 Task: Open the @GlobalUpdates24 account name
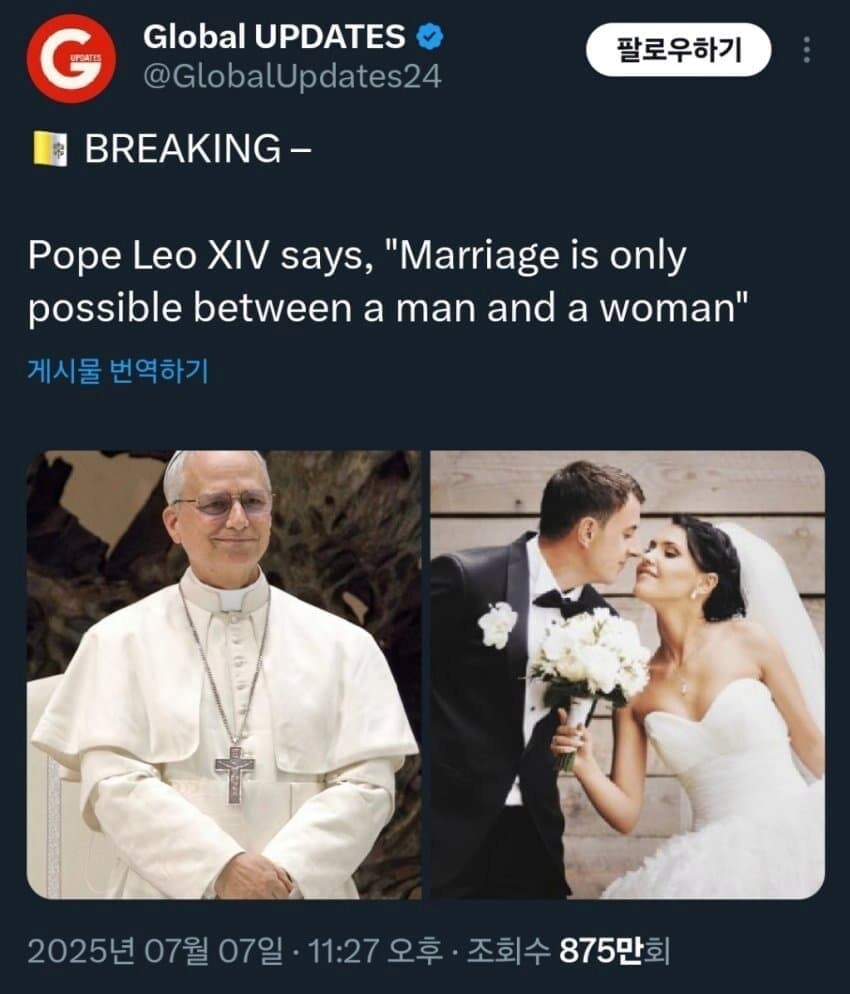(292, 76)
